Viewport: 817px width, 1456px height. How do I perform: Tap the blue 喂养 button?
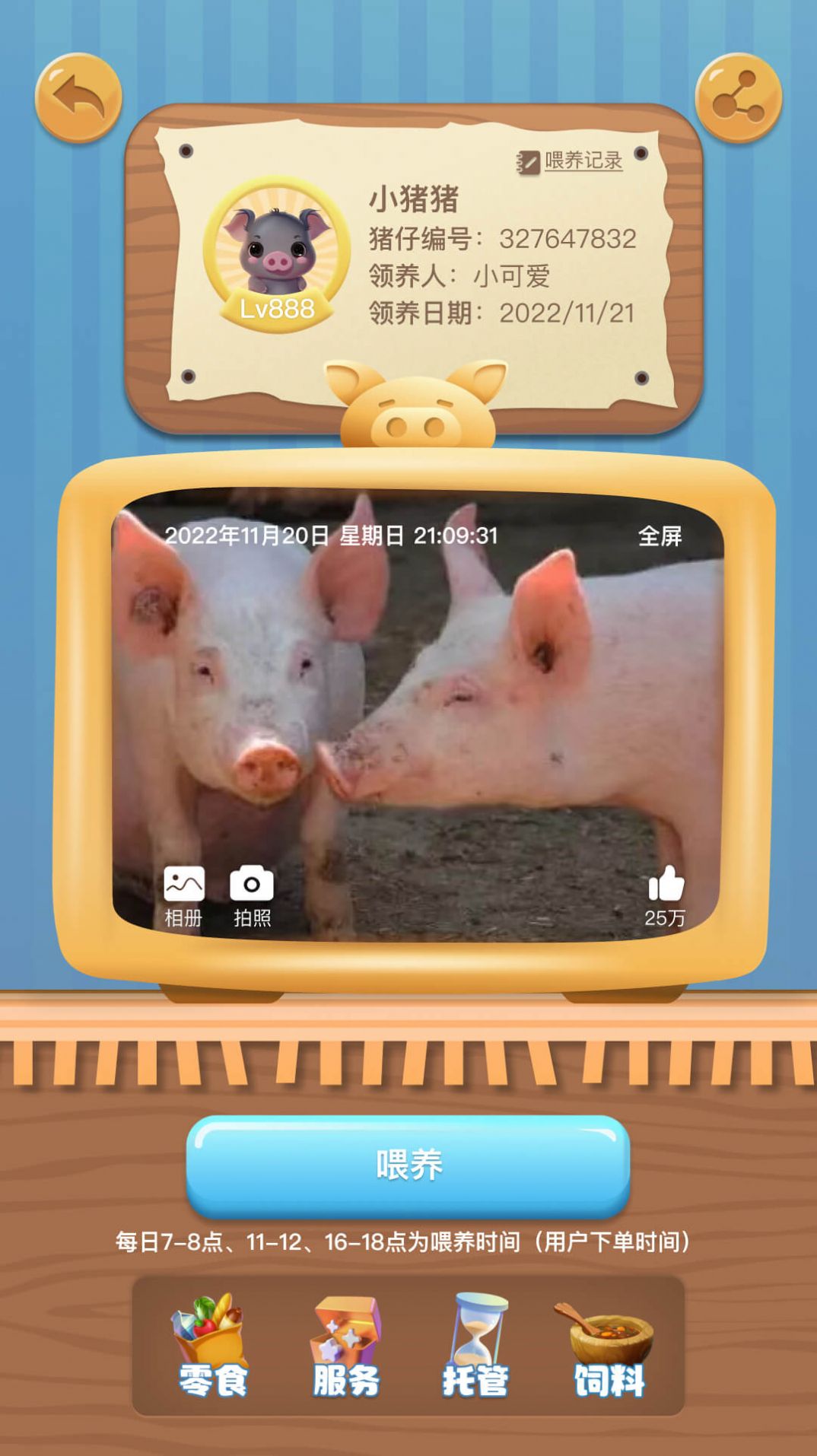pos(408,1164)
